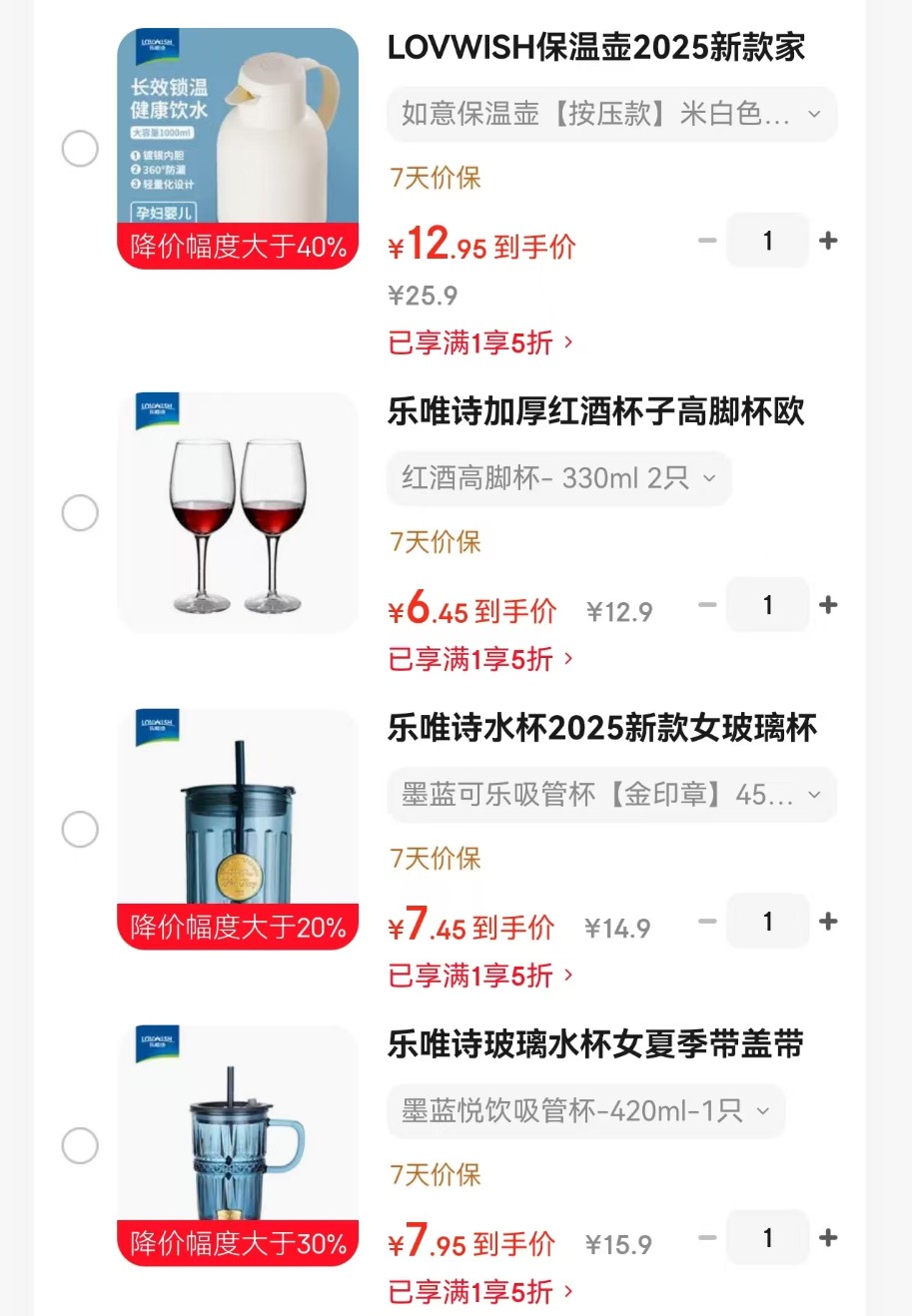Increase quantity of 玻璃水杯女夏季带盖

coord(828,1238)
